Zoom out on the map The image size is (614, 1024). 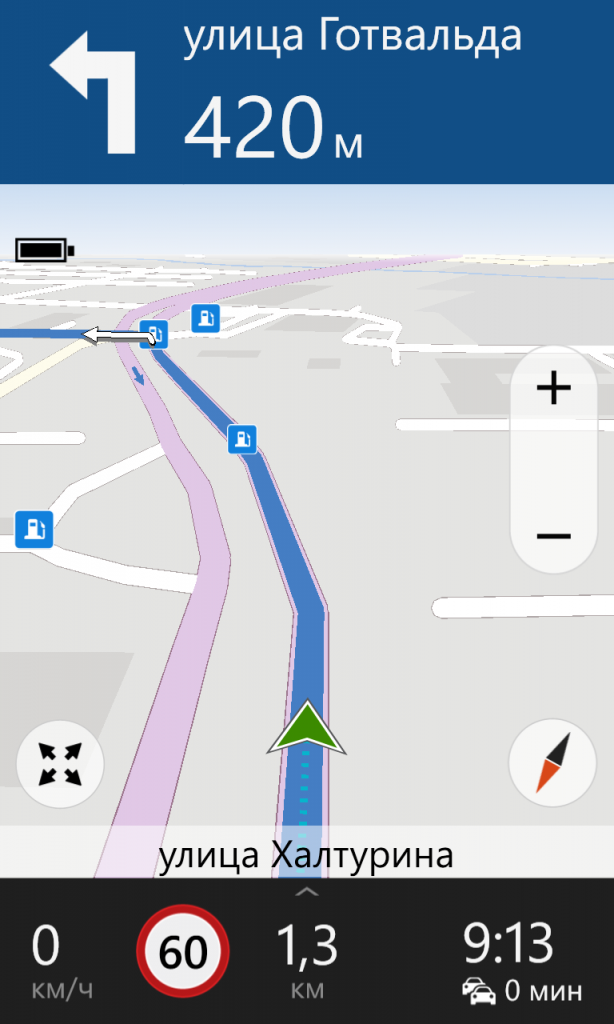553,536
